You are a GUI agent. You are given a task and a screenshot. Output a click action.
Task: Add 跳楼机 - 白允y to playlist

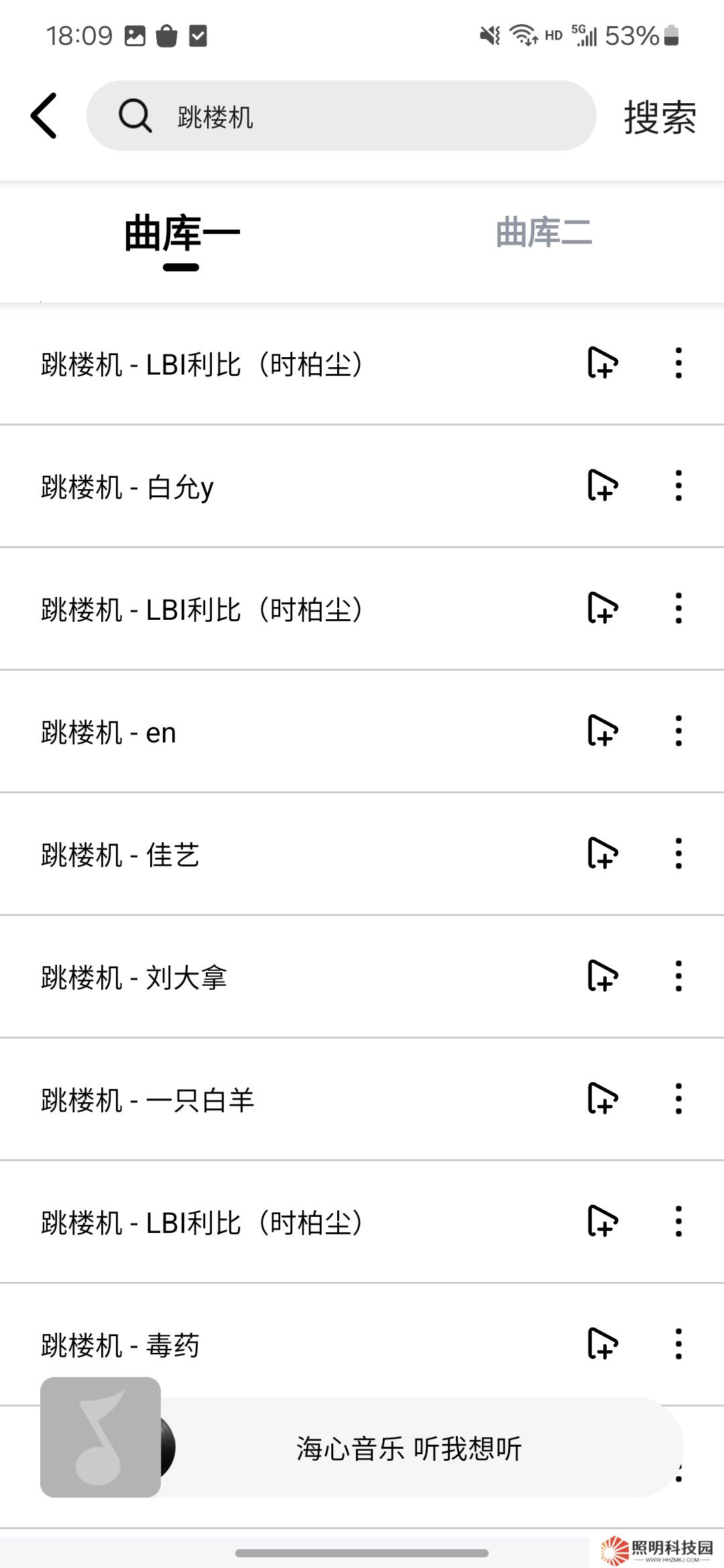click(x=602, y=485)
